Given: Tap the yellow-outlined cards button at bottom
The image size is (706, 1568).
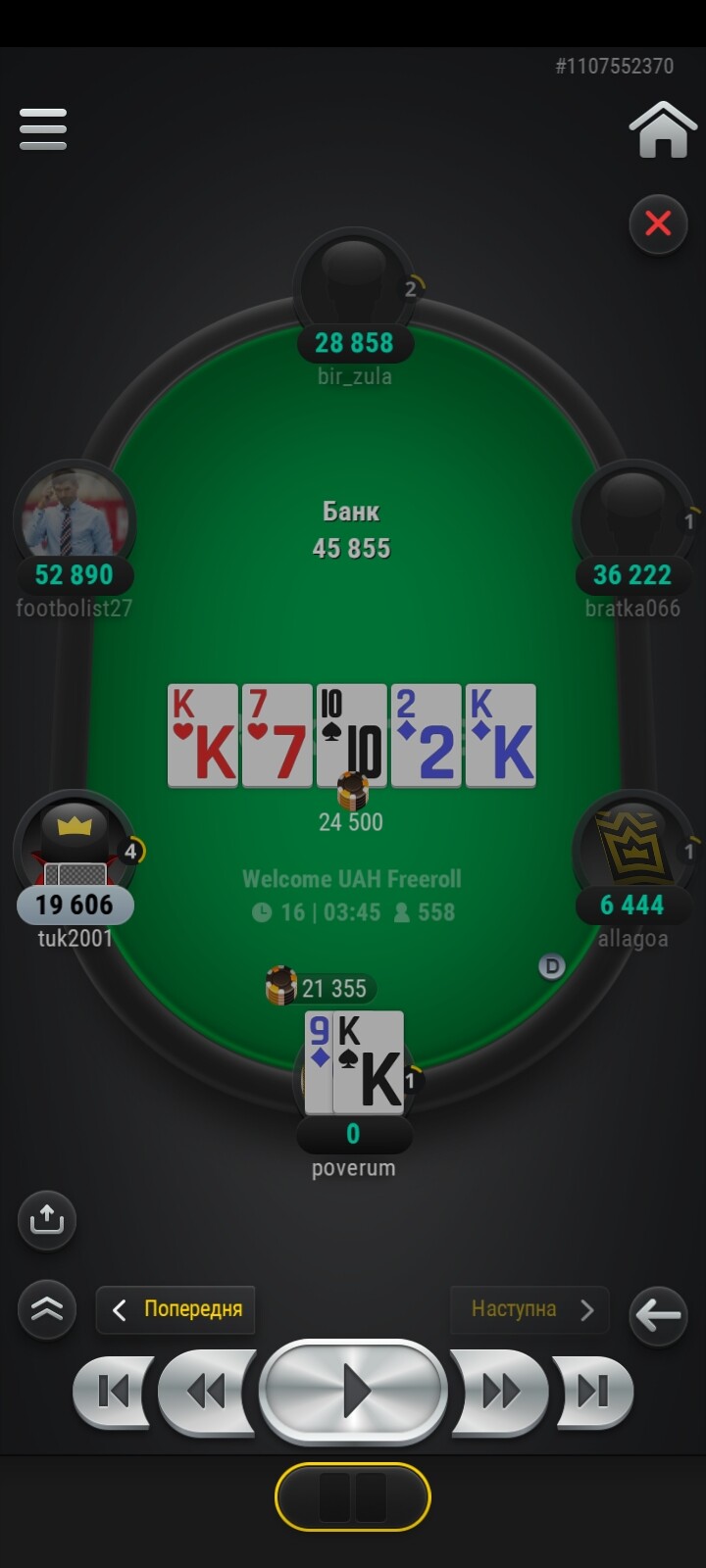Looking at the screenshot, I should click(x=353, y=1496).
